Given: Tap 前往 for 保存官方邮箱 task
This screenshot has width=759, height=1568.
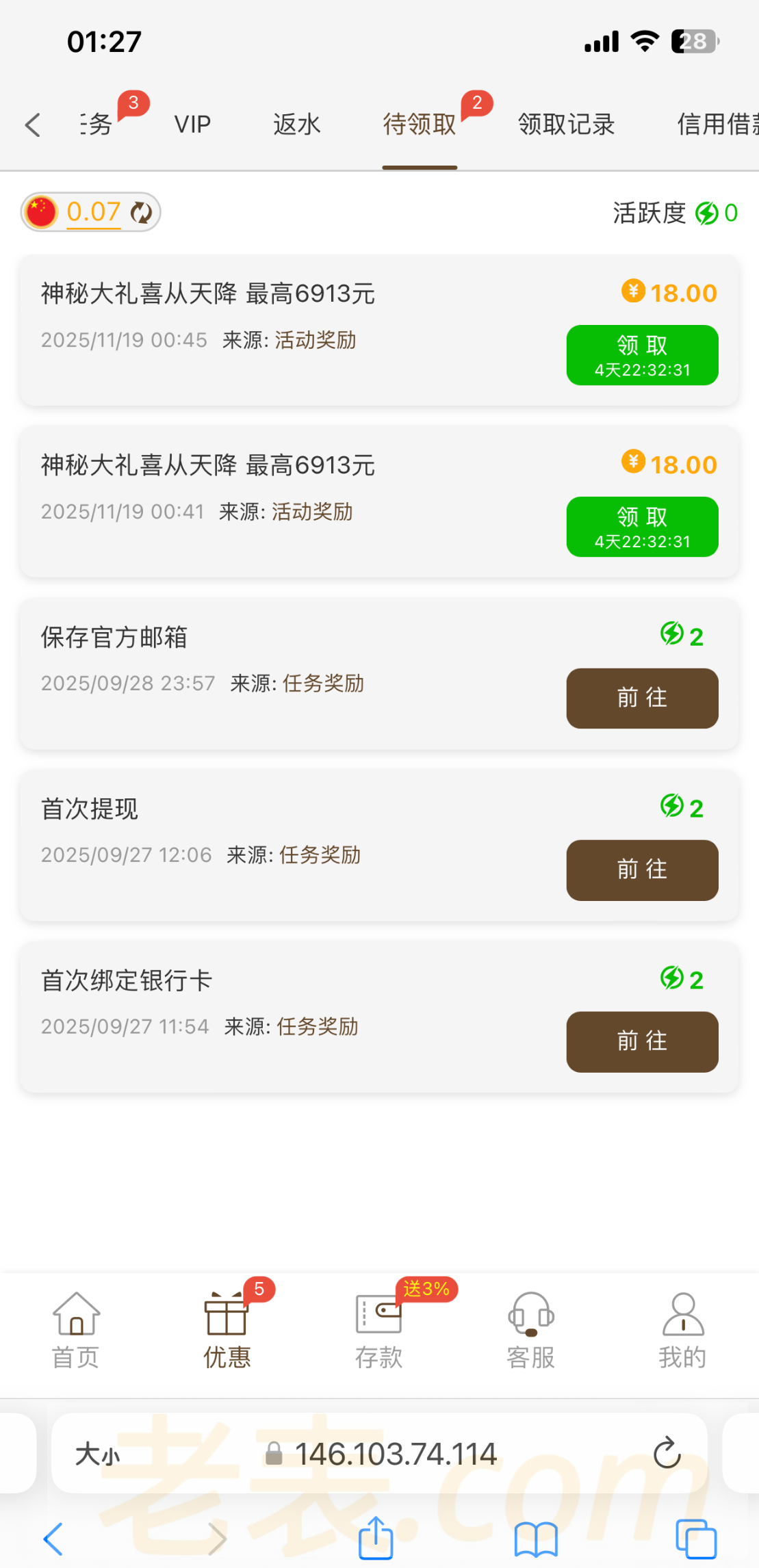Looking at the screenshot, I should tap(641, 698).
